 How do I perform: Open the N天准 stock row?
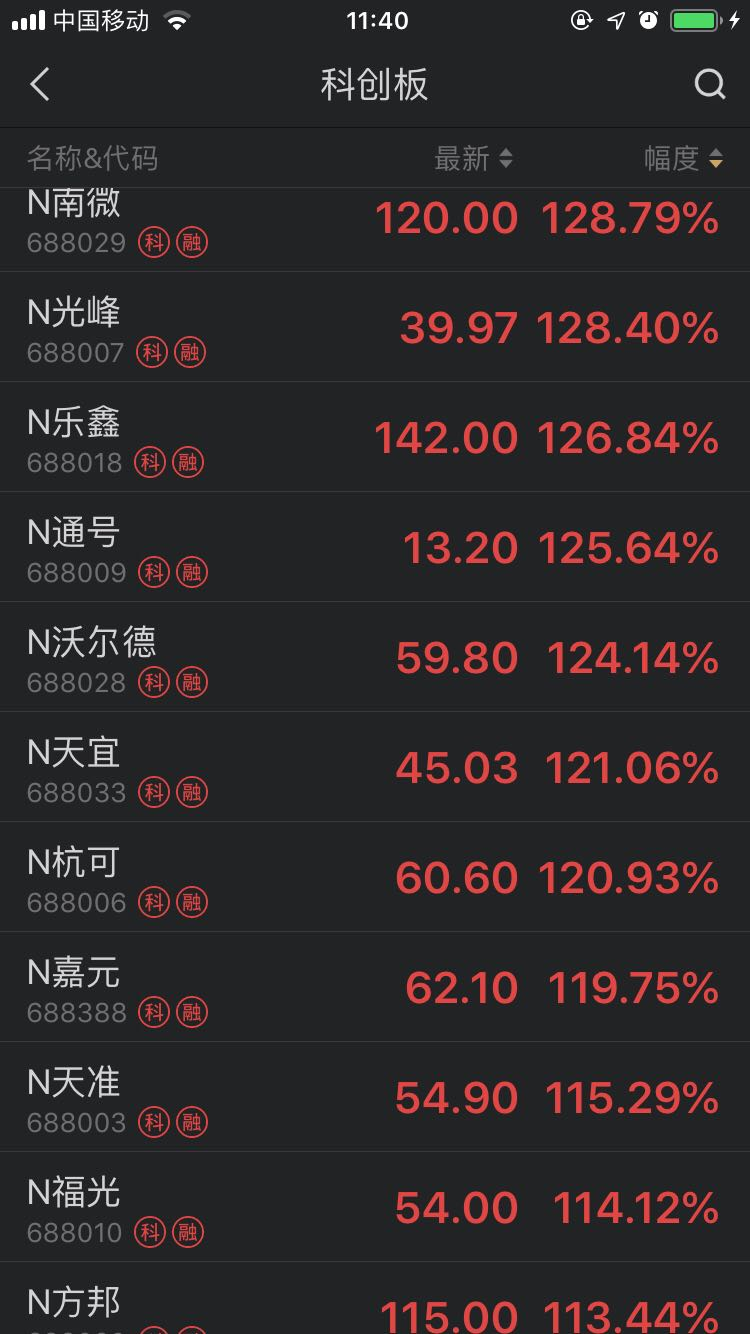pyautogui.click(x=375, y=1097)
